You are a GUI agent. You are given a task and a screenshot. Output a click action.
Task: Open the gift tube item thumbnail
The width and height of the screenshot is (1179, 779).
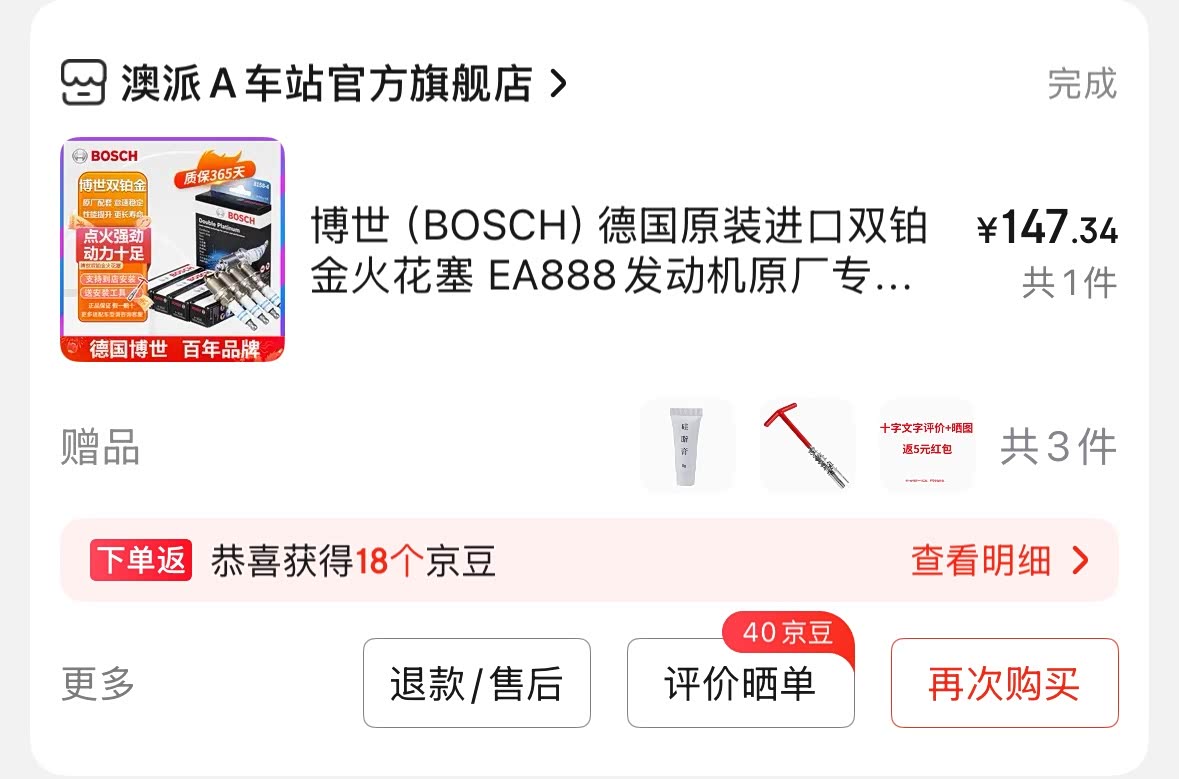point(687,445)
